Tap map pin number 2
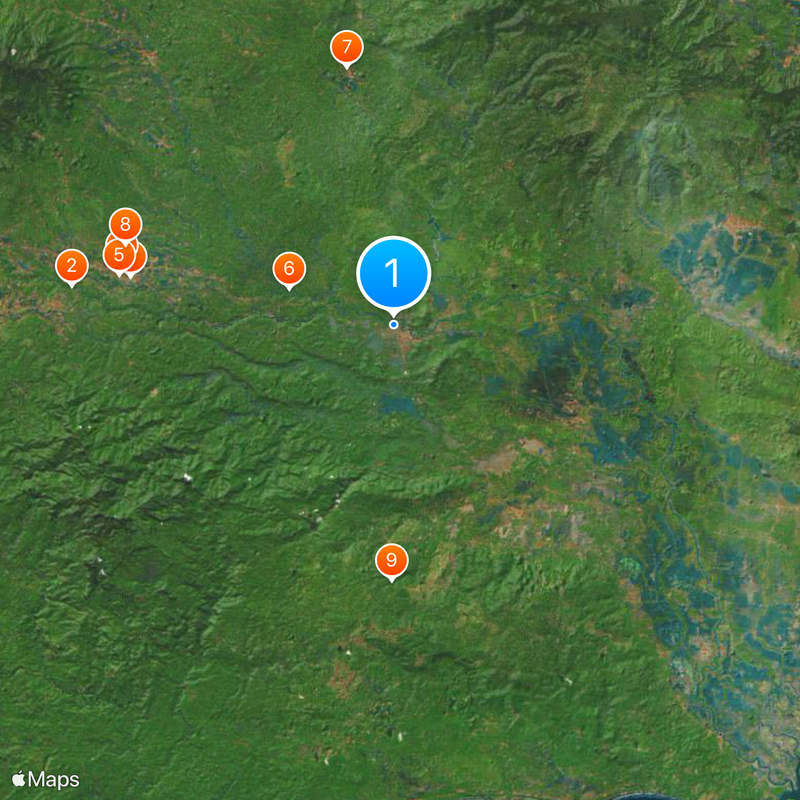 [70, 266]
